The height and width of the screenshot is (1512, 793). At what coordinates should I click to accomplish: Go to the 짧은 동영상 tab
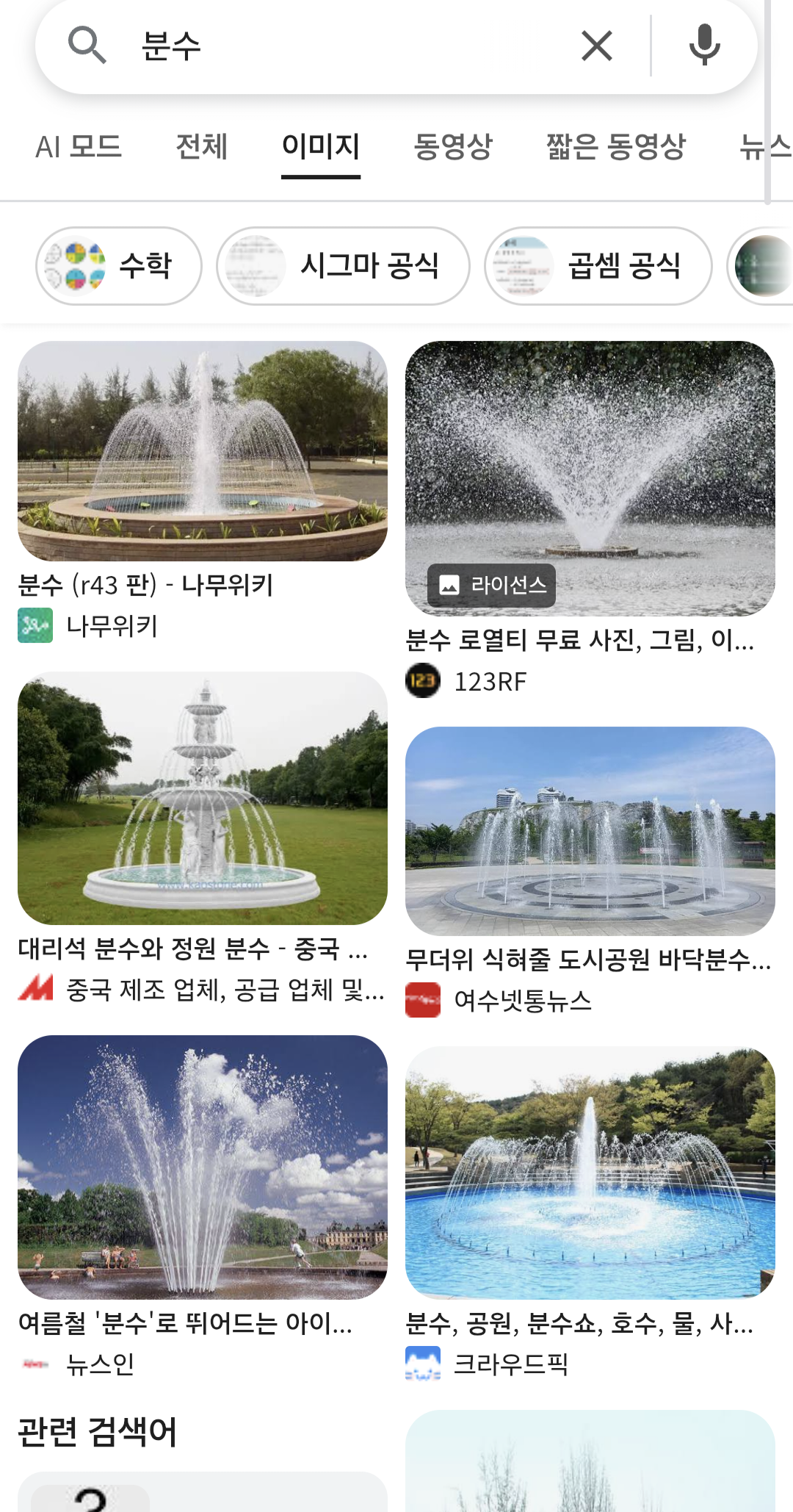(615, 146)
